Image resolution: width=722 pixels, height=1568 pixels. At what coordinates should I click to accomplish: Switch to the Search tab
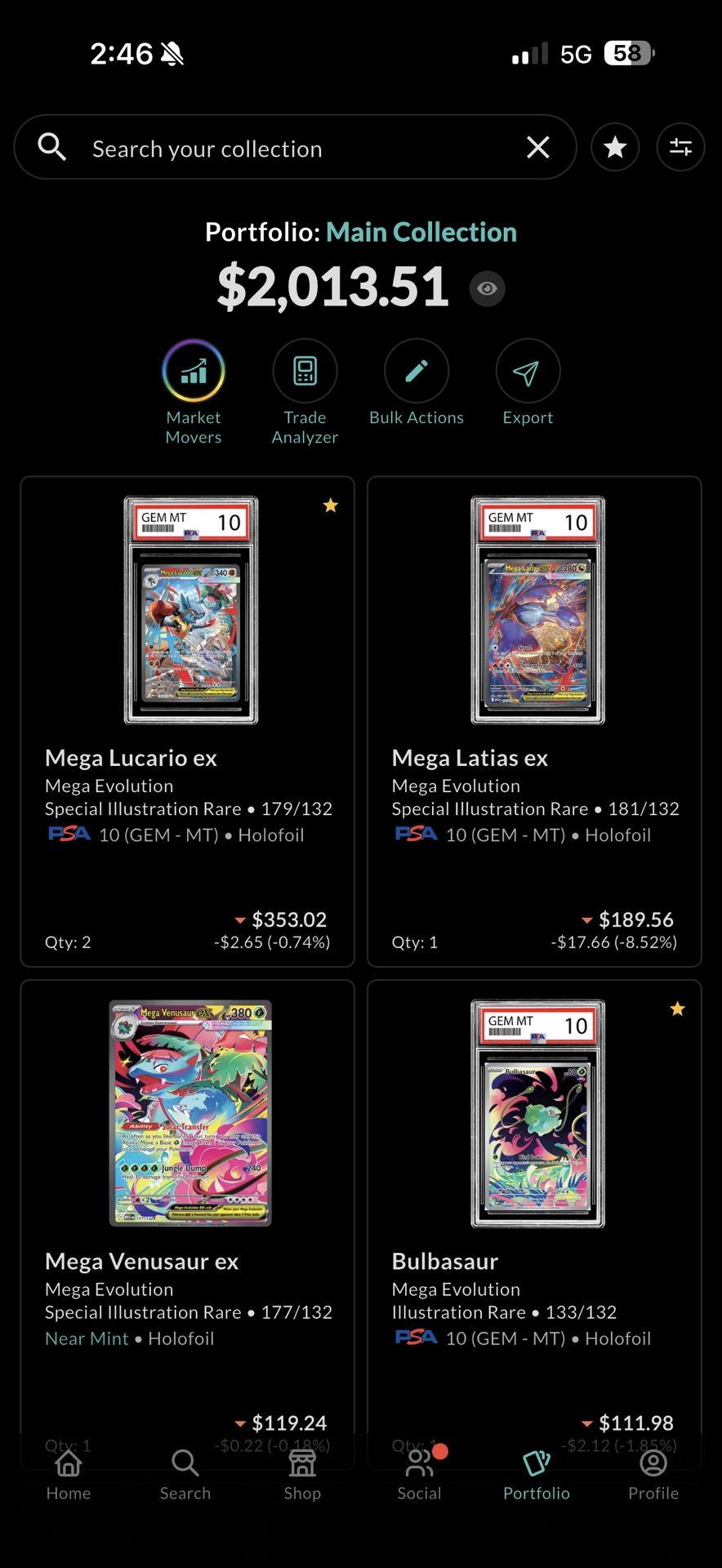185,1474
